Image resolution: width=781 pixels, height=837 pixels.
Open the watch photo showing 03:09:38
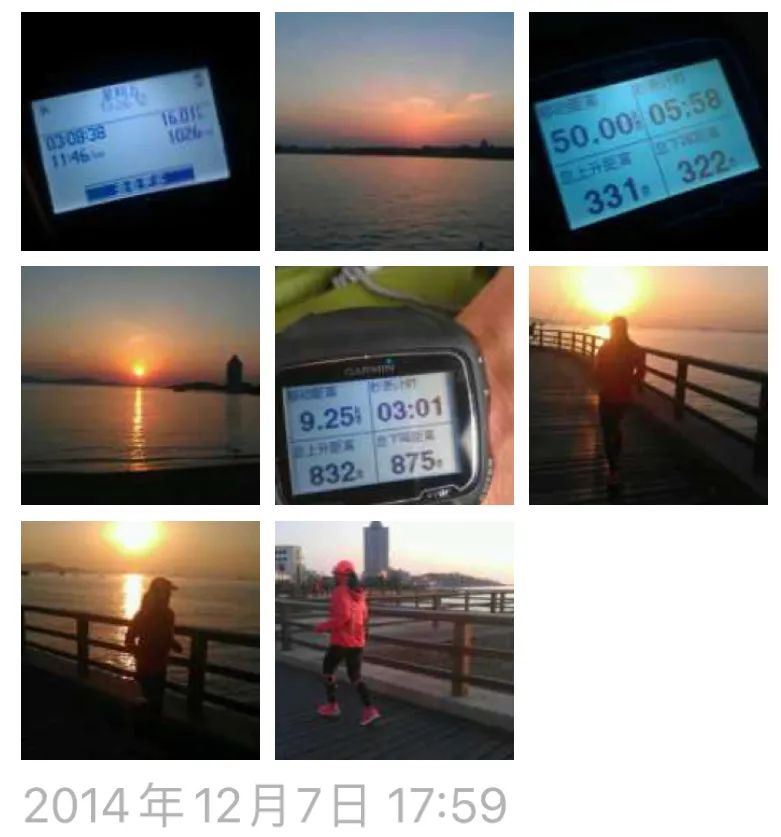point(140,131)
